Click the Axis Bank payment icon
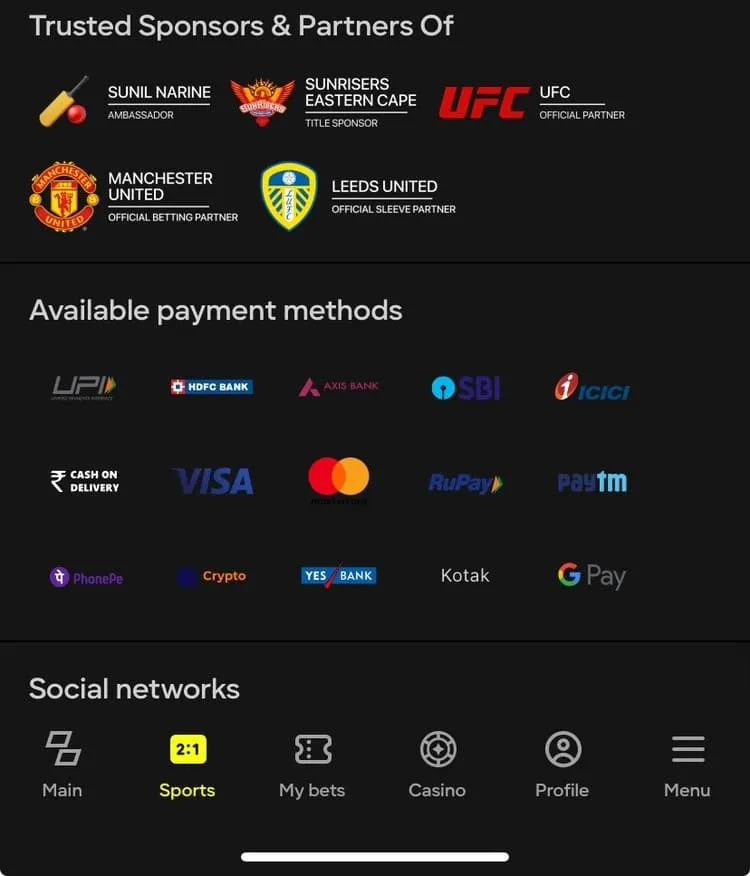Screen dimensions: 750x876 click(x=338, y=387)
